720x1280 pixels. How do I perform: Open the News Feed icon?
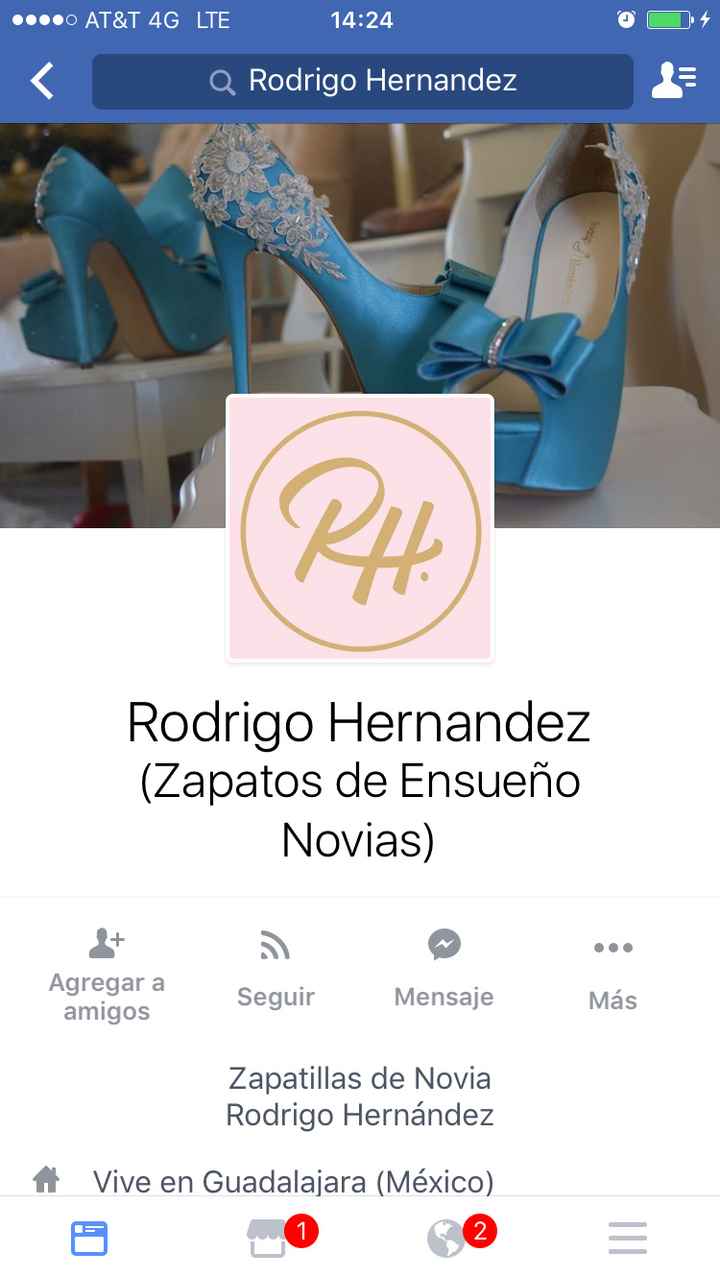click(x=89, y=1237)
